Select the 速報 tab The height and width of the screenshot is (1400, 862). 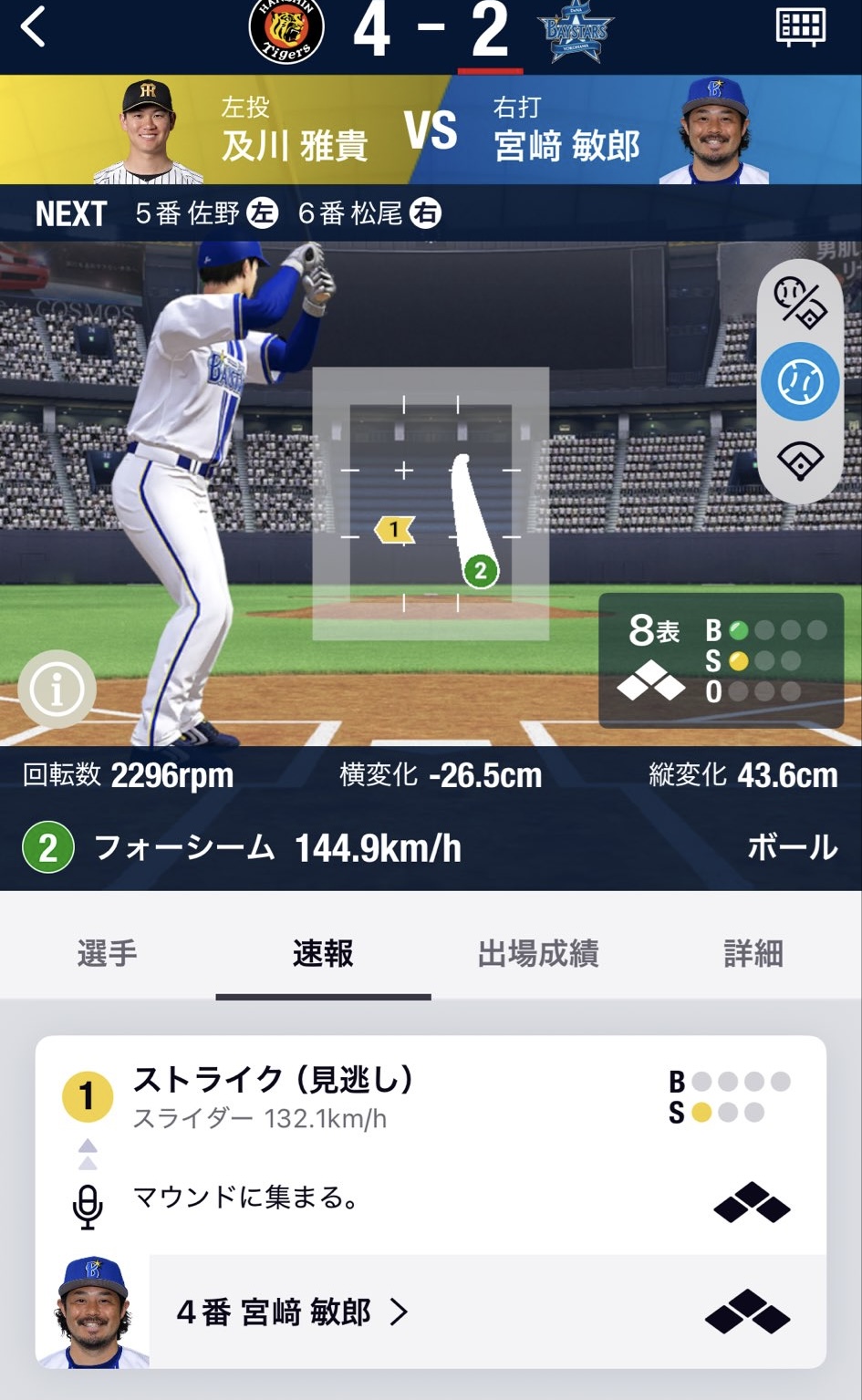click(x=323, y=953)
